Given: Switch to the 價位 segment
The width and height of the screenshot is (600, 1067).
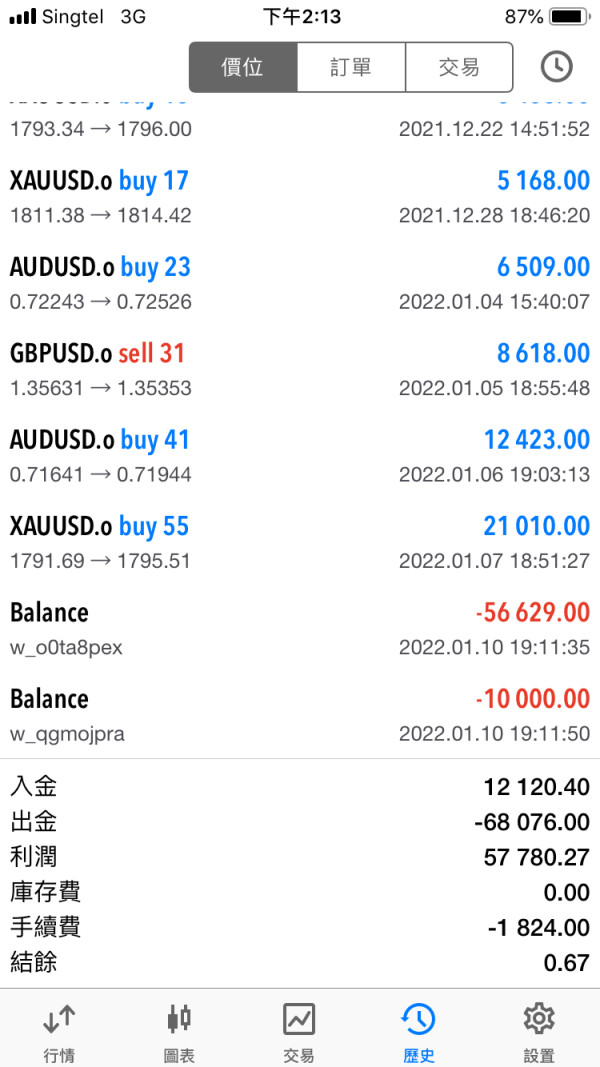Looking at the screenshot, I should click(243, 67).
